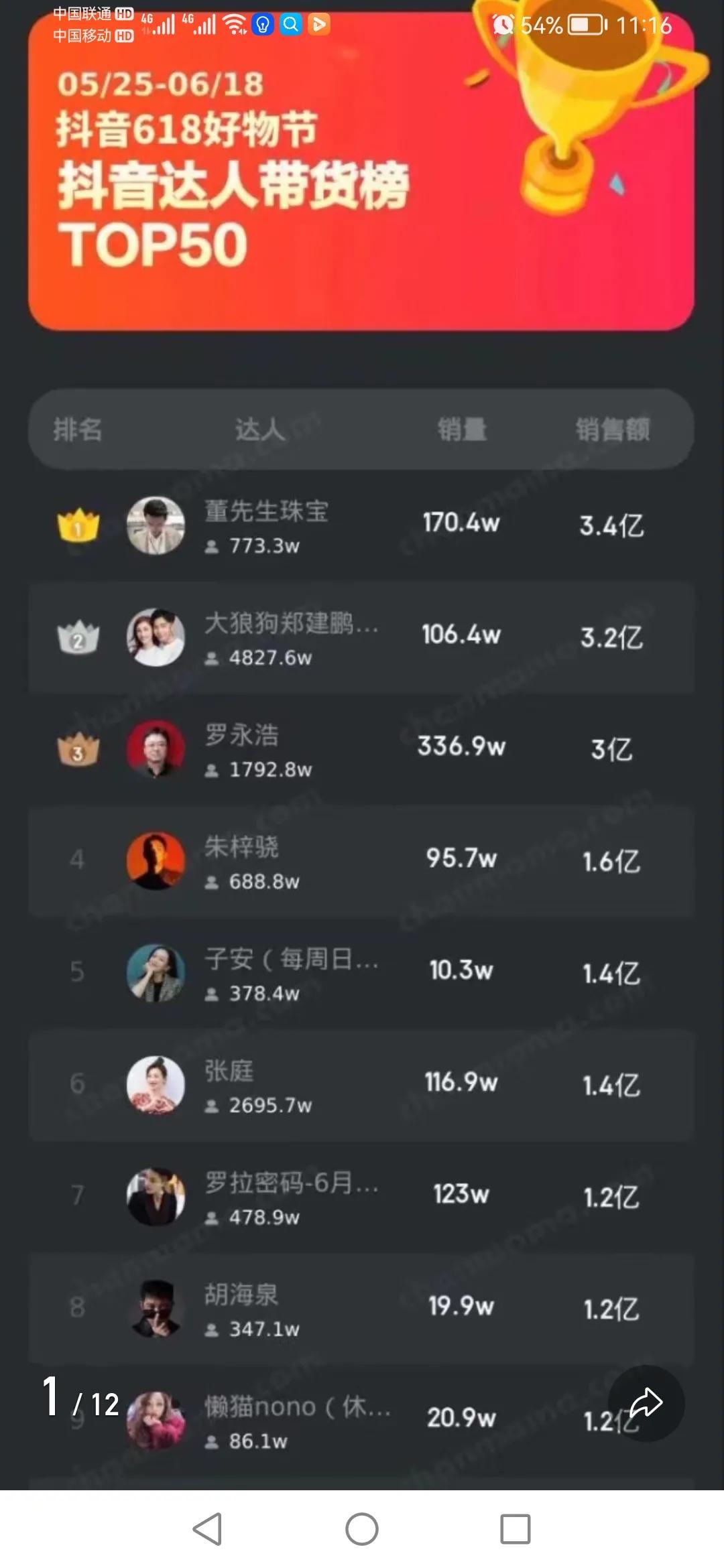Return to the home screen
The height and width of the screenshot is (1568, 724).
[362, 1529]
